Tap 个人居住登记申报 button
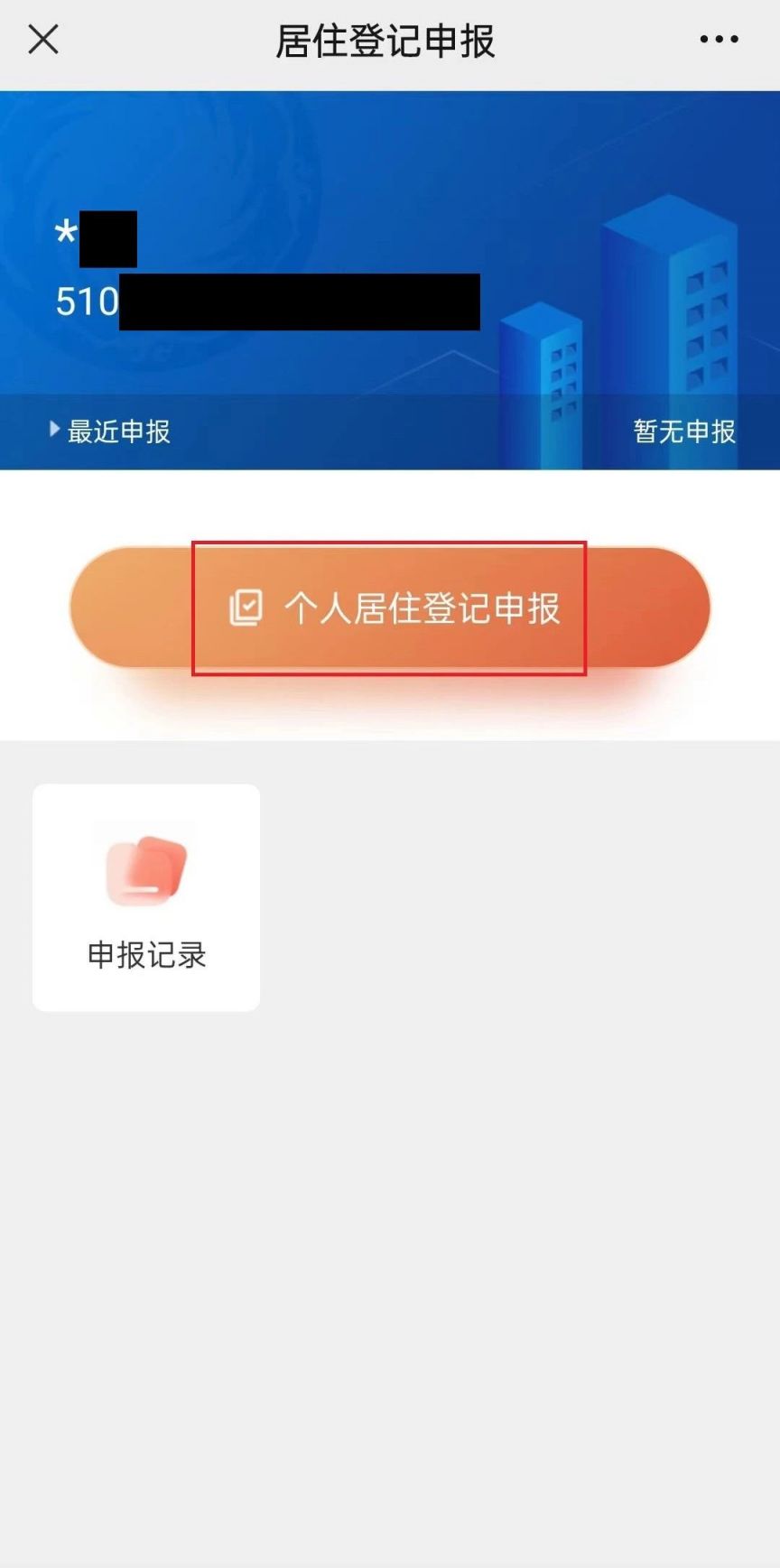The height and width of the screenshot is (1568, 780). pos(390,608)
